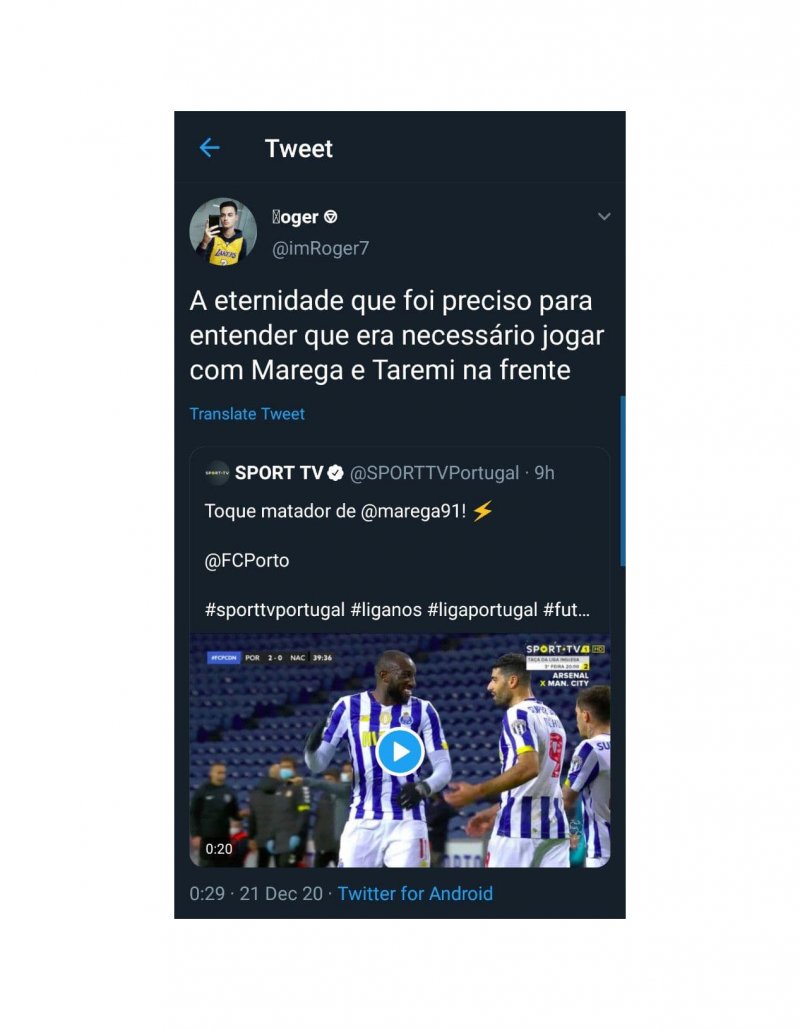Expand the tweet options chevron
Image resolution: width=800 pixels, height=1030 pixels.
click(604, 217)
